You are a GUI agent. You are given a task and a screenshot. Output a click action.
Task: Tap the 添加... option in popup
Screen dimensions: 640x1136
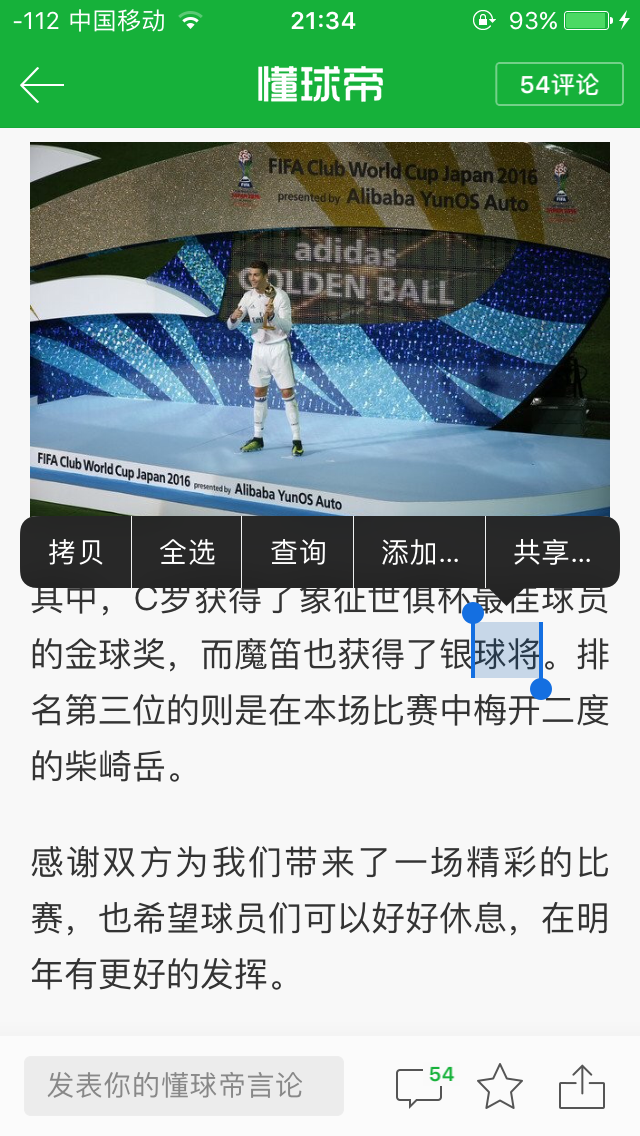(x=420, y=552)
